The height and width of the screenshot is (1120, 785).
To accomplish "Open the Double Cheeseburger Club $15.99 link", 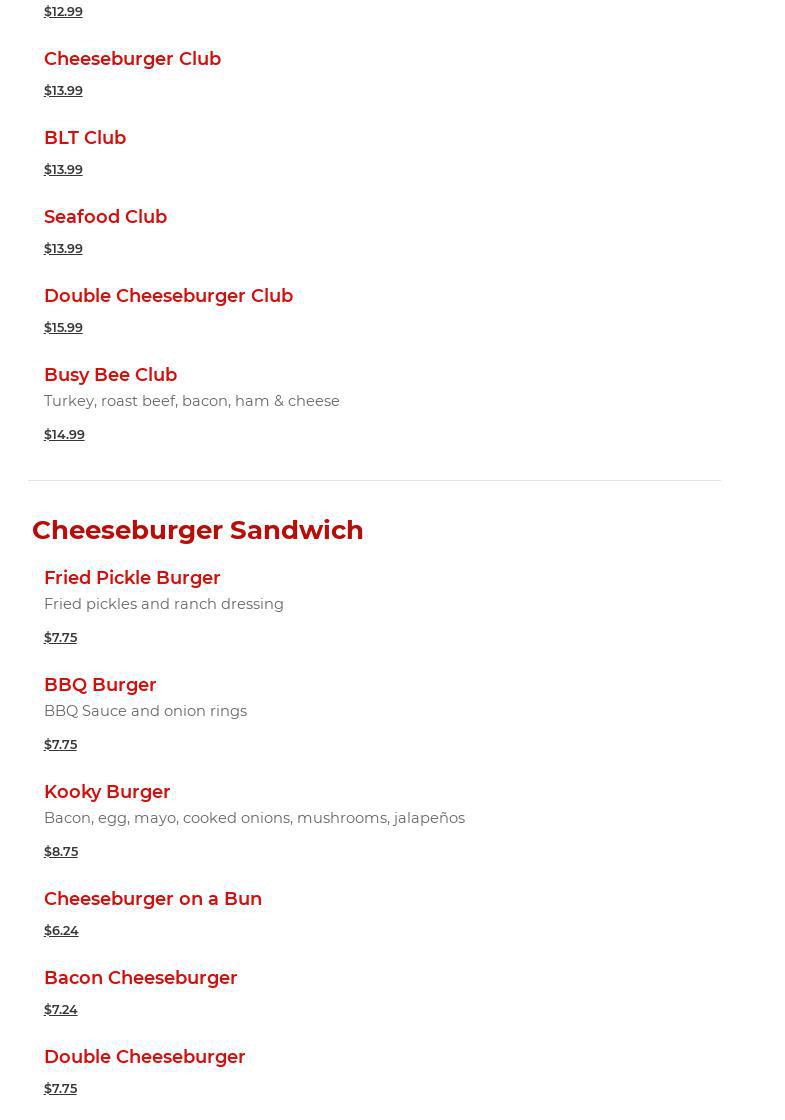I will [x=63, y=328].
